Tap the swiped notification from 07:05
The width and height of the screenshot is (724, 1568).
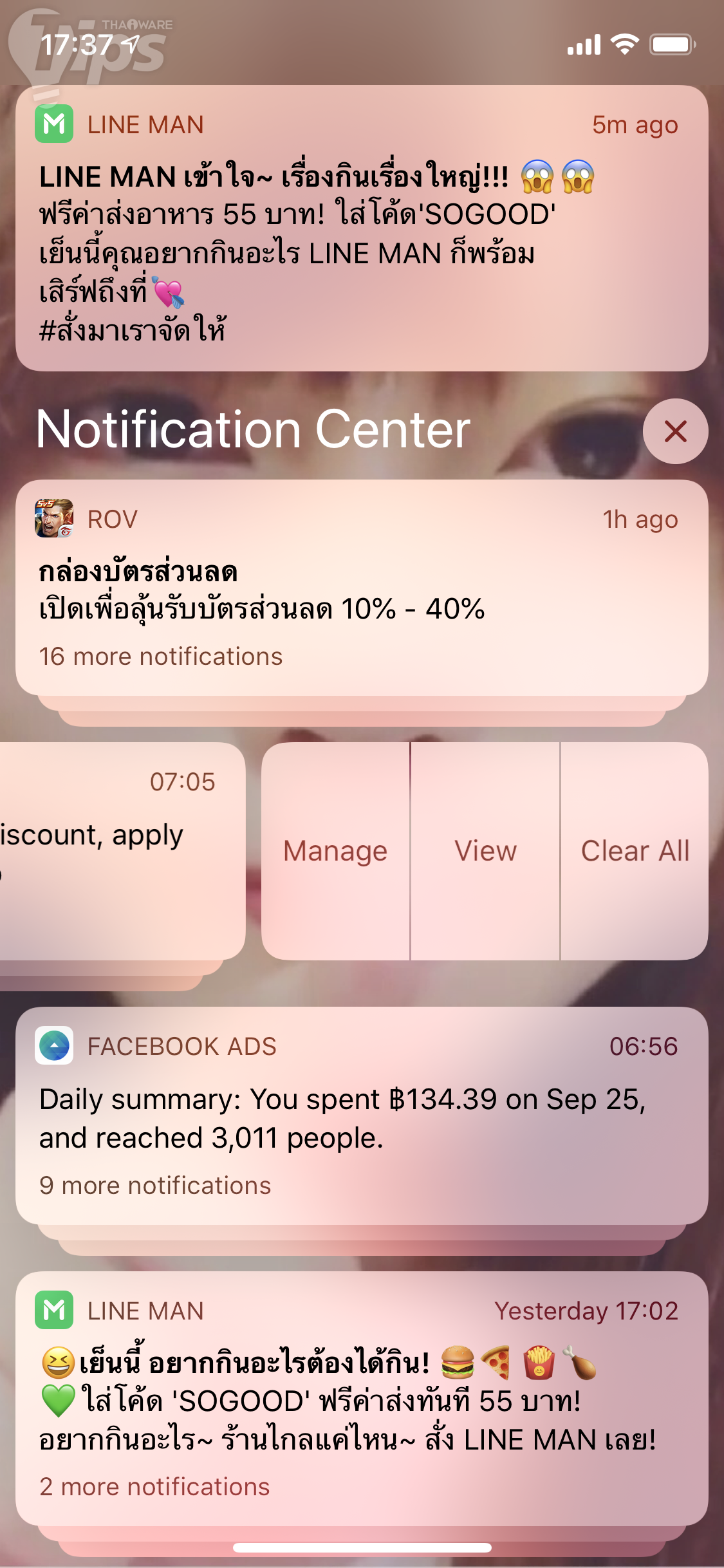(x=116, y=850)
